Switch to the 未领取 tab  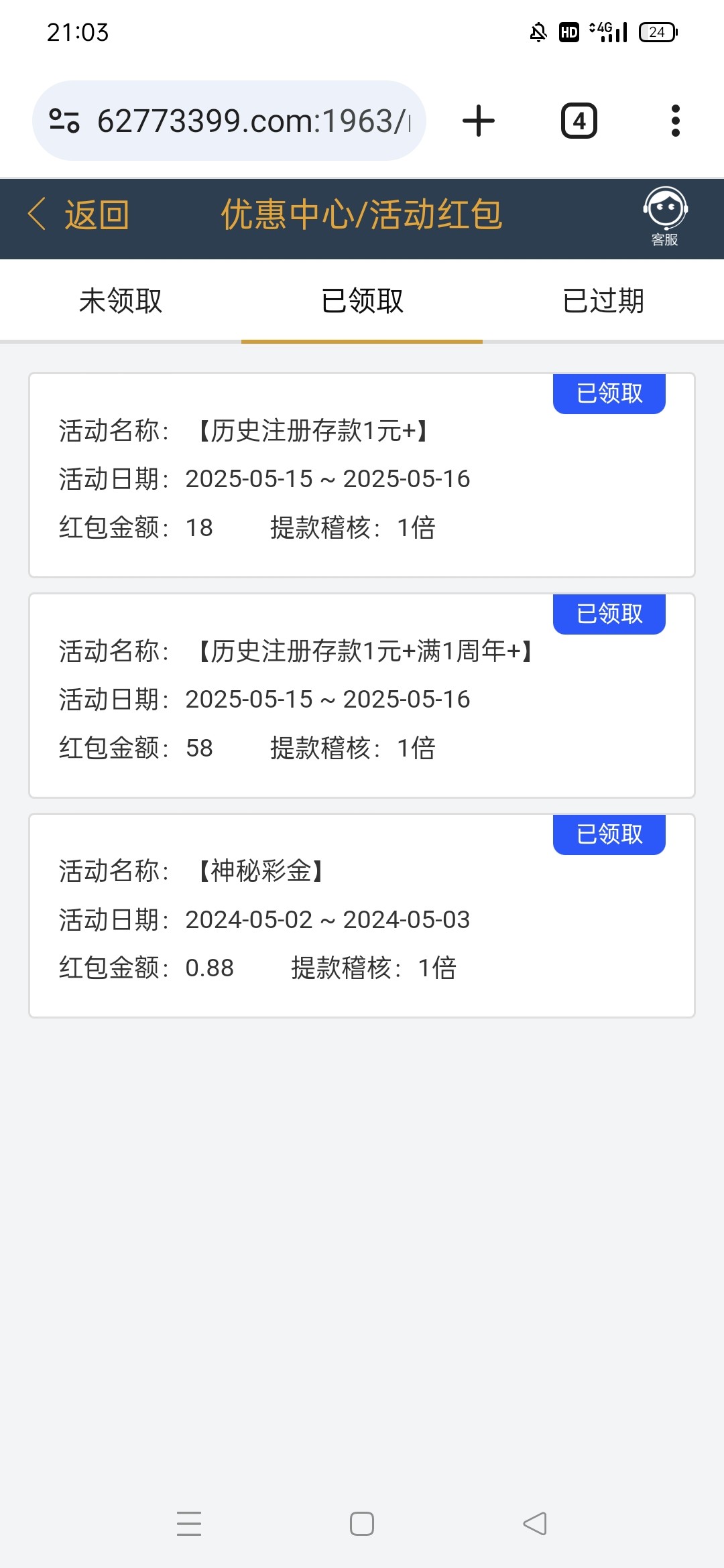pos(121,301)
